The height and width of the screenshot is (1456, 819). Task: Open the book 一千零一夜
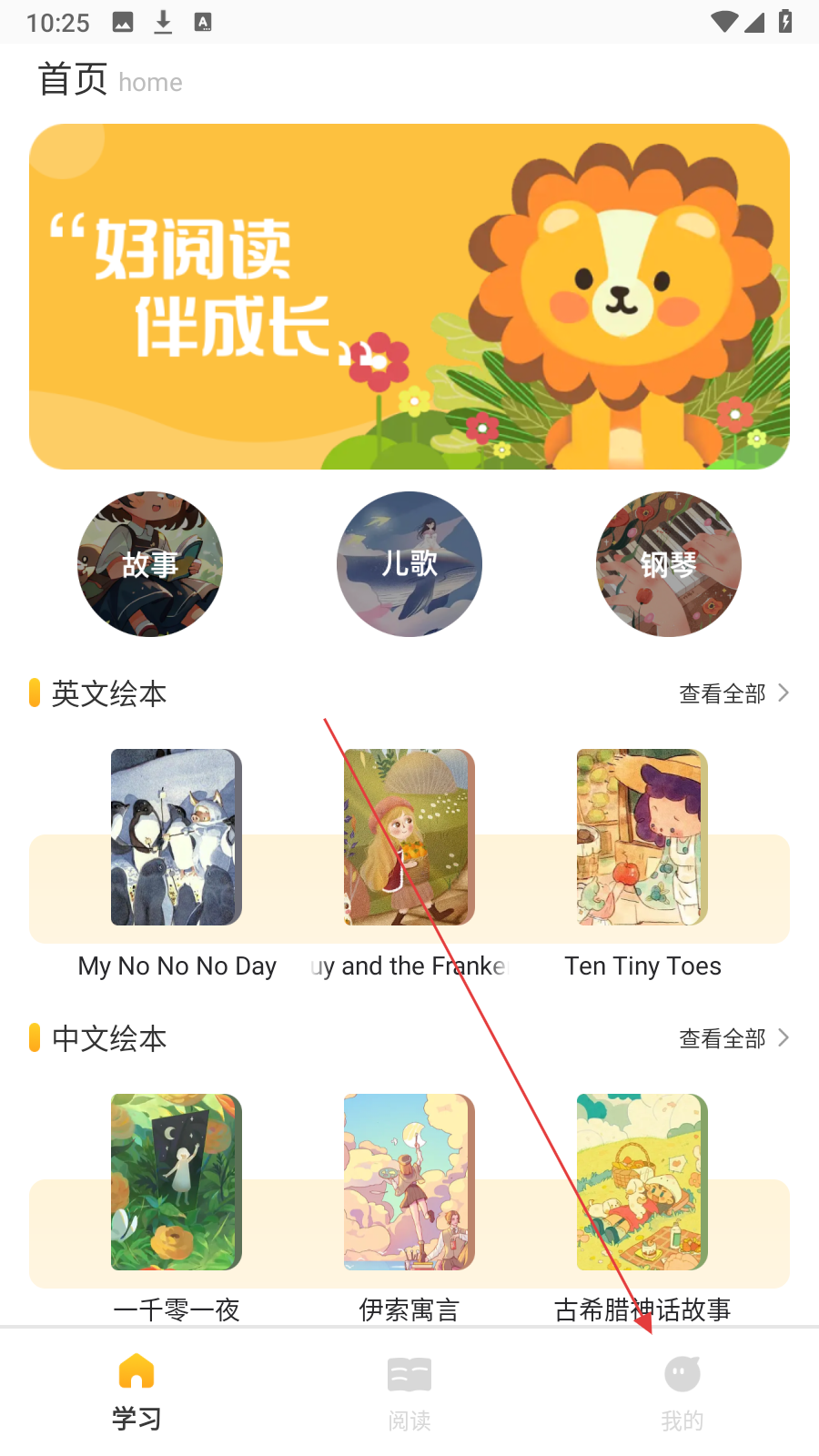coord(177,1182)
